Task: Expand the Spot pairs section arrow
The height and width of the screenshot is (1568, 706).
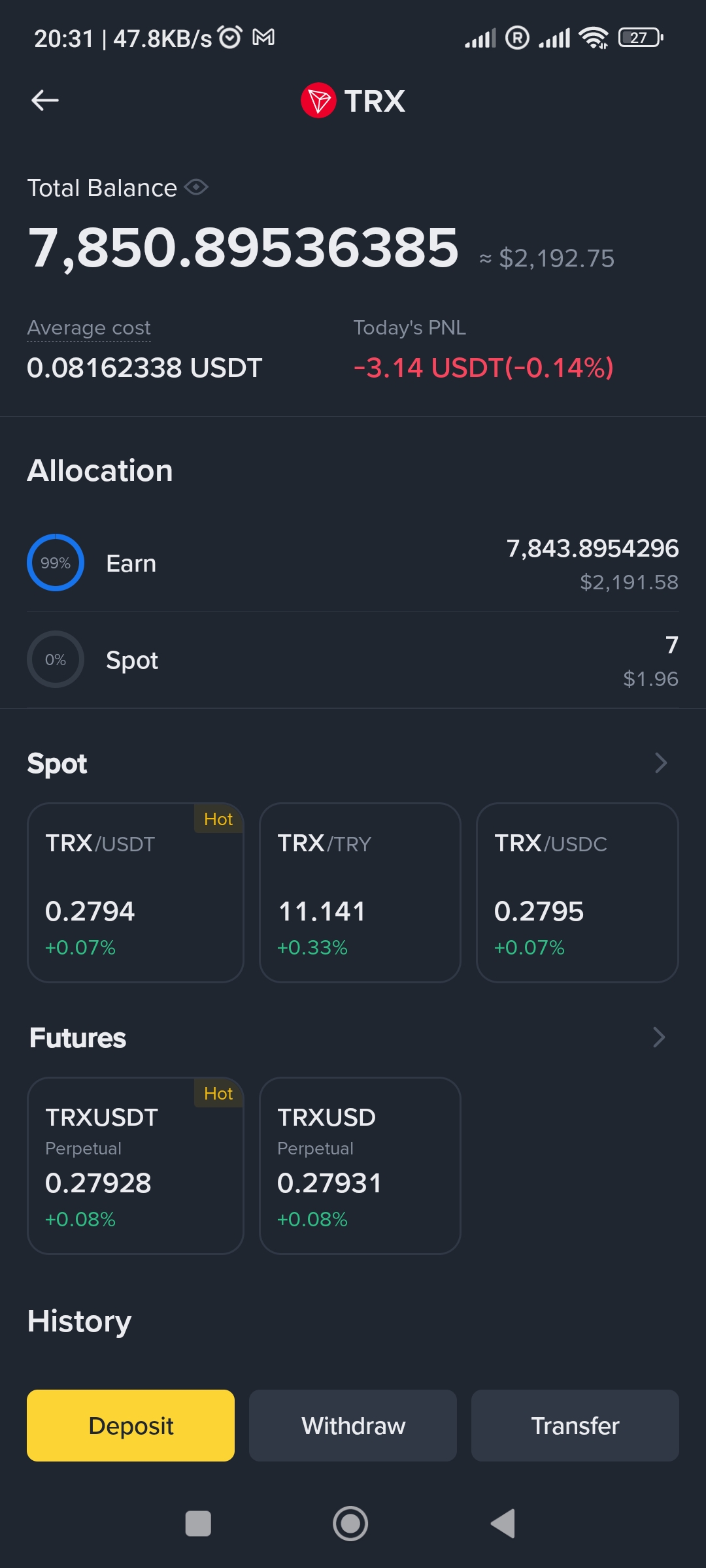Action: point(660,762)
